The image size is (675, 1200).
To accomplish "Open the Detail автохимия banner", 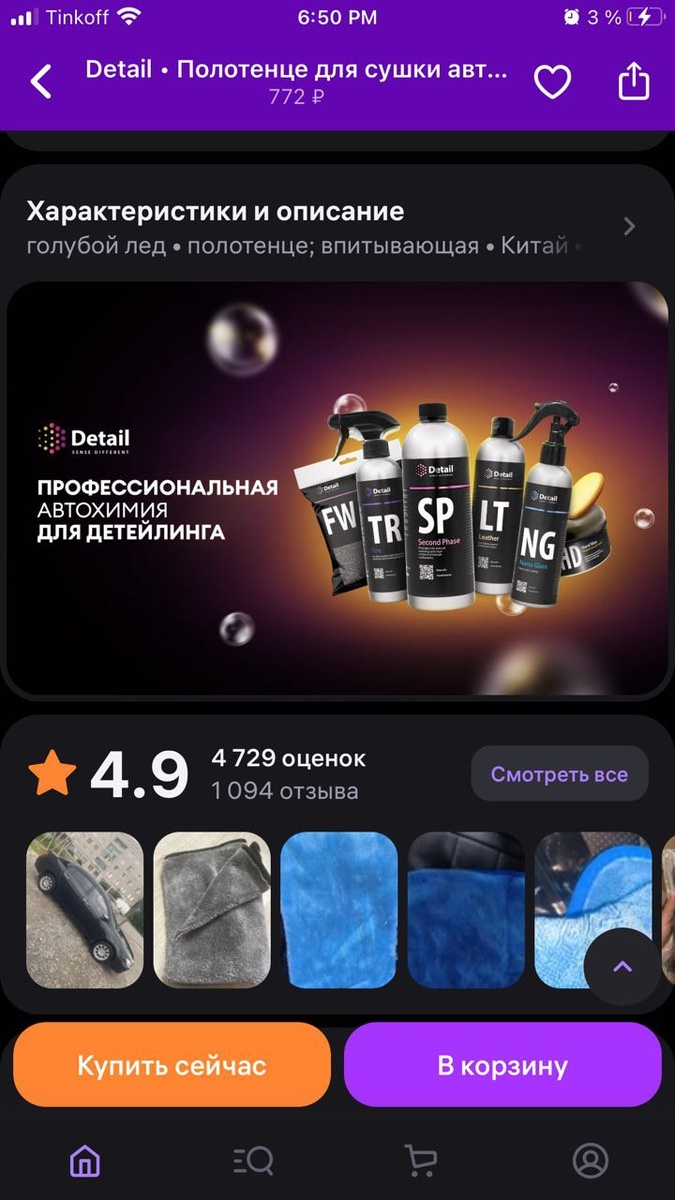I will coord(337,488).
